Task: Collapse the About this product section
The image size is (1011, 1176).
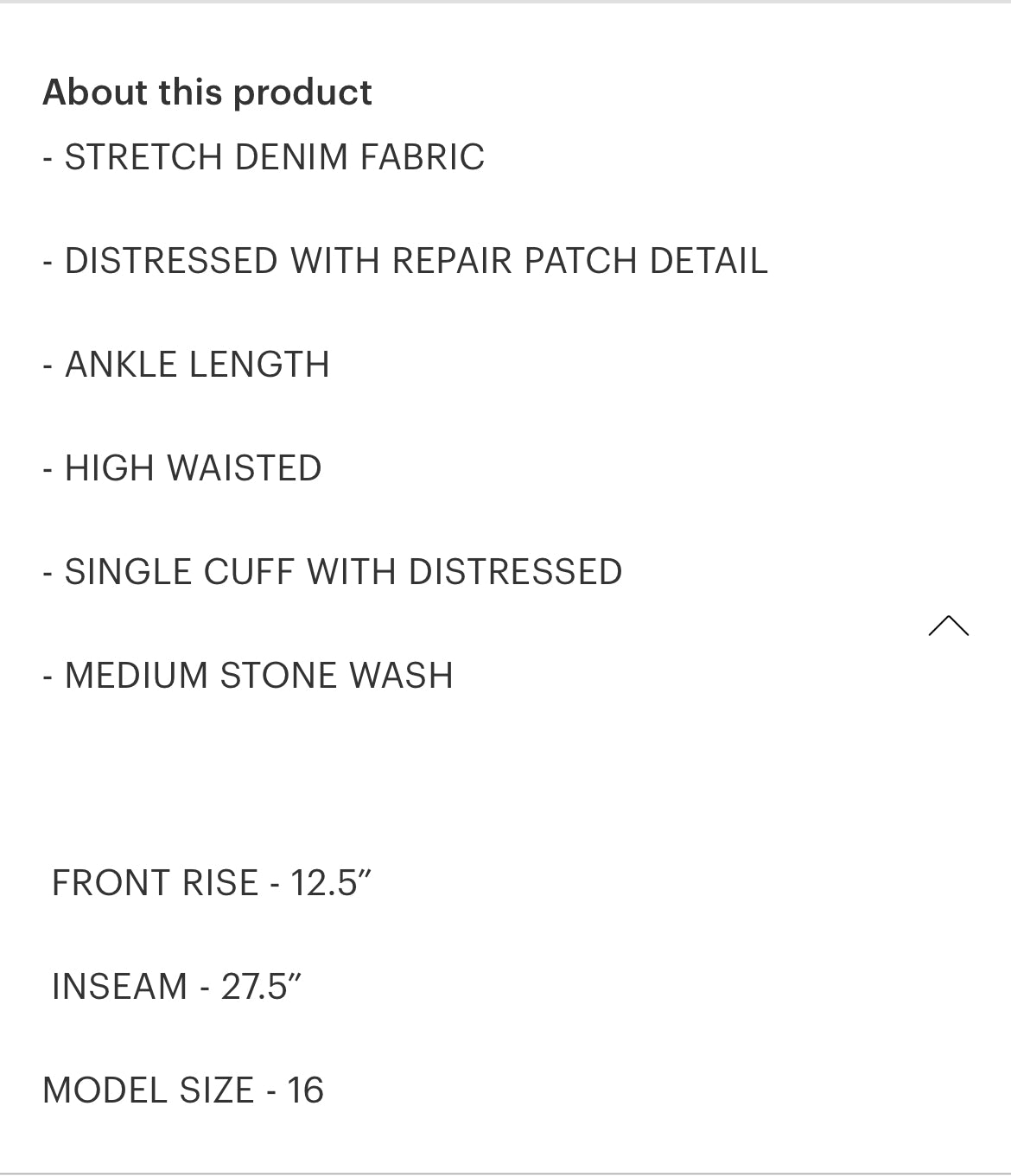Action: [948, 626]
